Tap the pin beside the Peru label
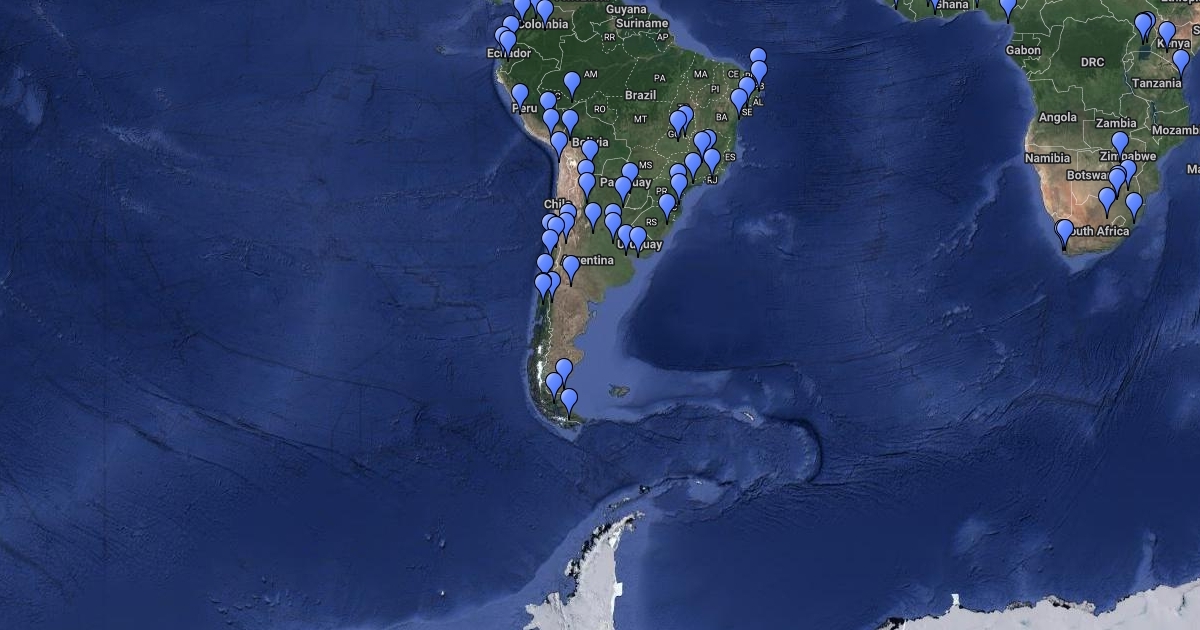Screen dimensions: 1200x630 pos(520,95)
